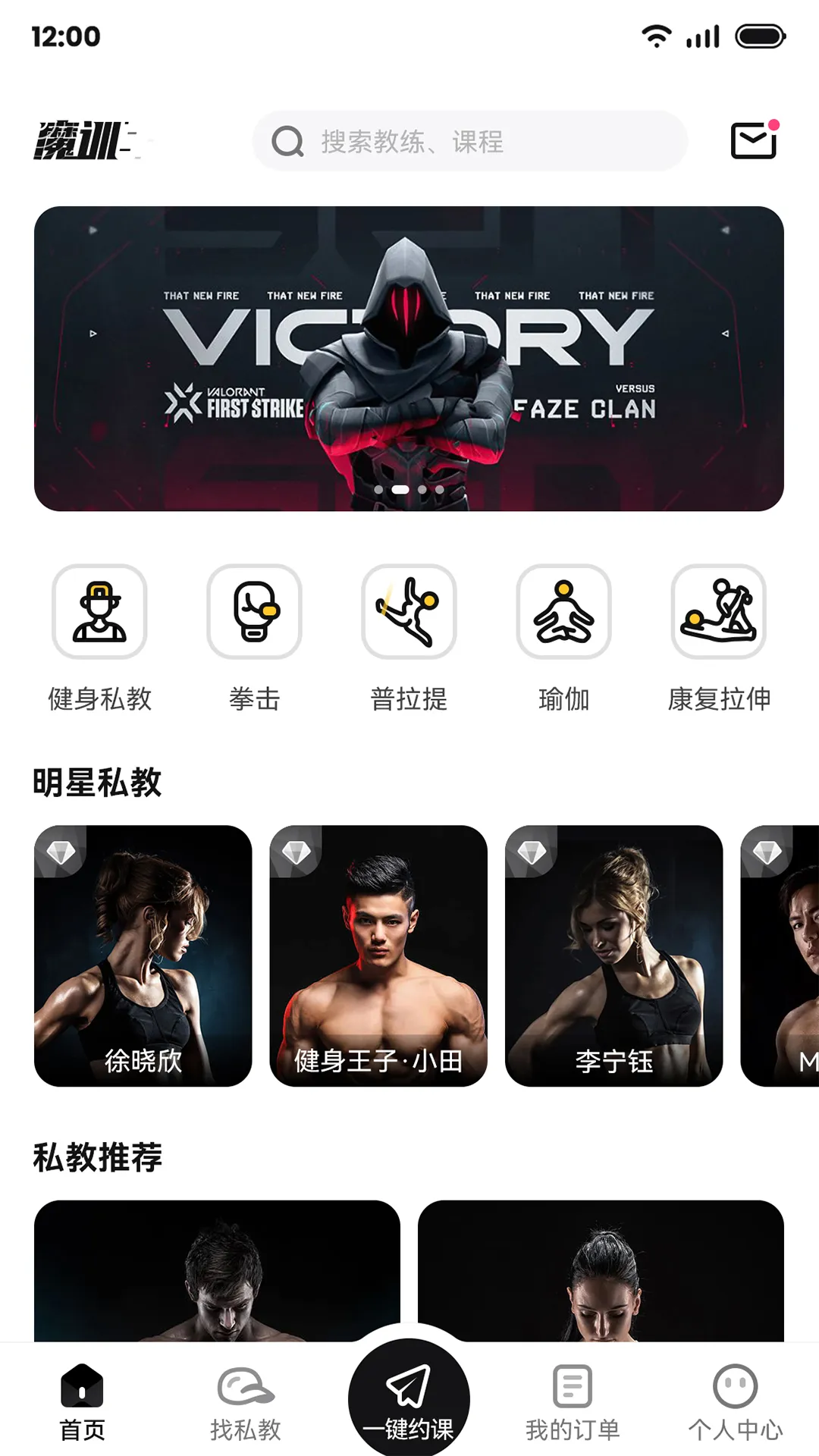
Task: Open the messages envelope icon
Action: coord(754,140)
